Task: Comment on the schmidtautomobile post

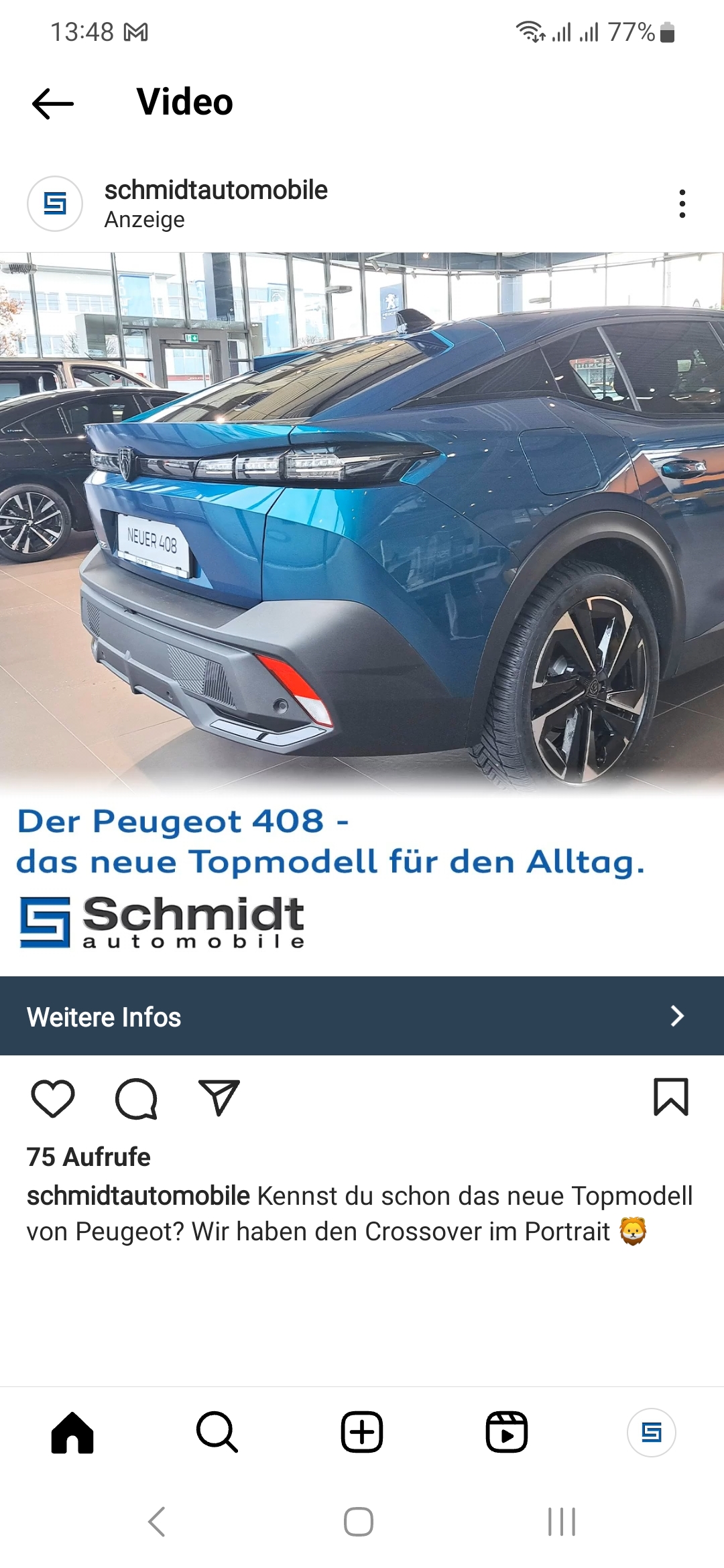Action: [x=136, y=1099]
